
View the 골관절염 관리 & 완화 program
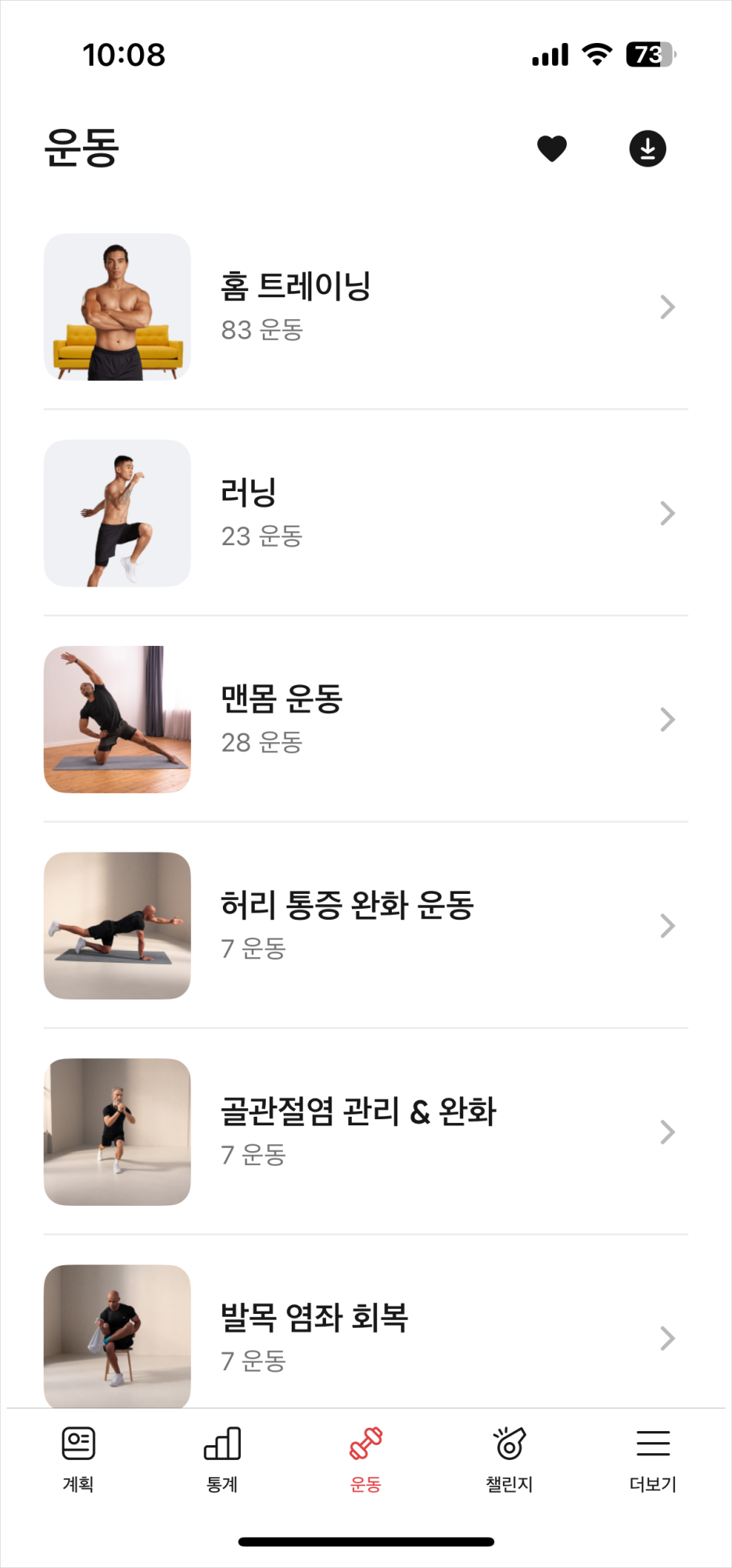click(365, 1132)
